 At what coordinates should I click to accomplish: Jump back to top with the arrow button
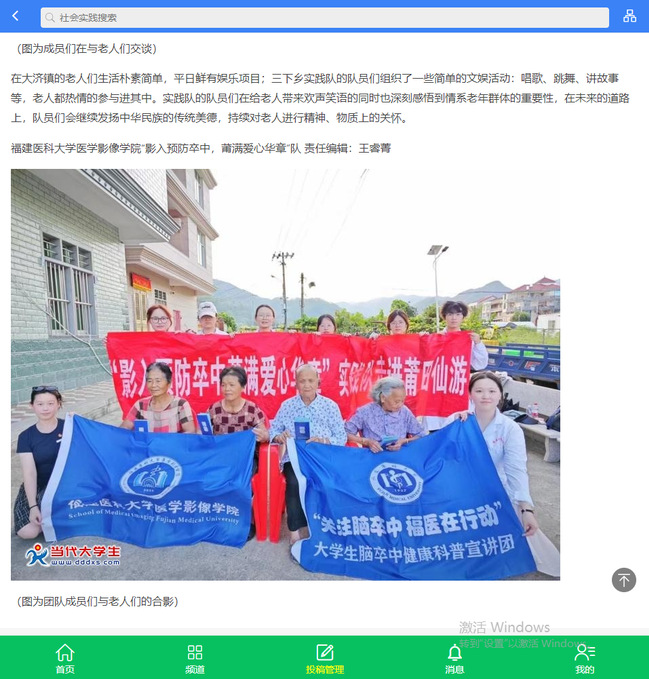[x=624, y=579]
